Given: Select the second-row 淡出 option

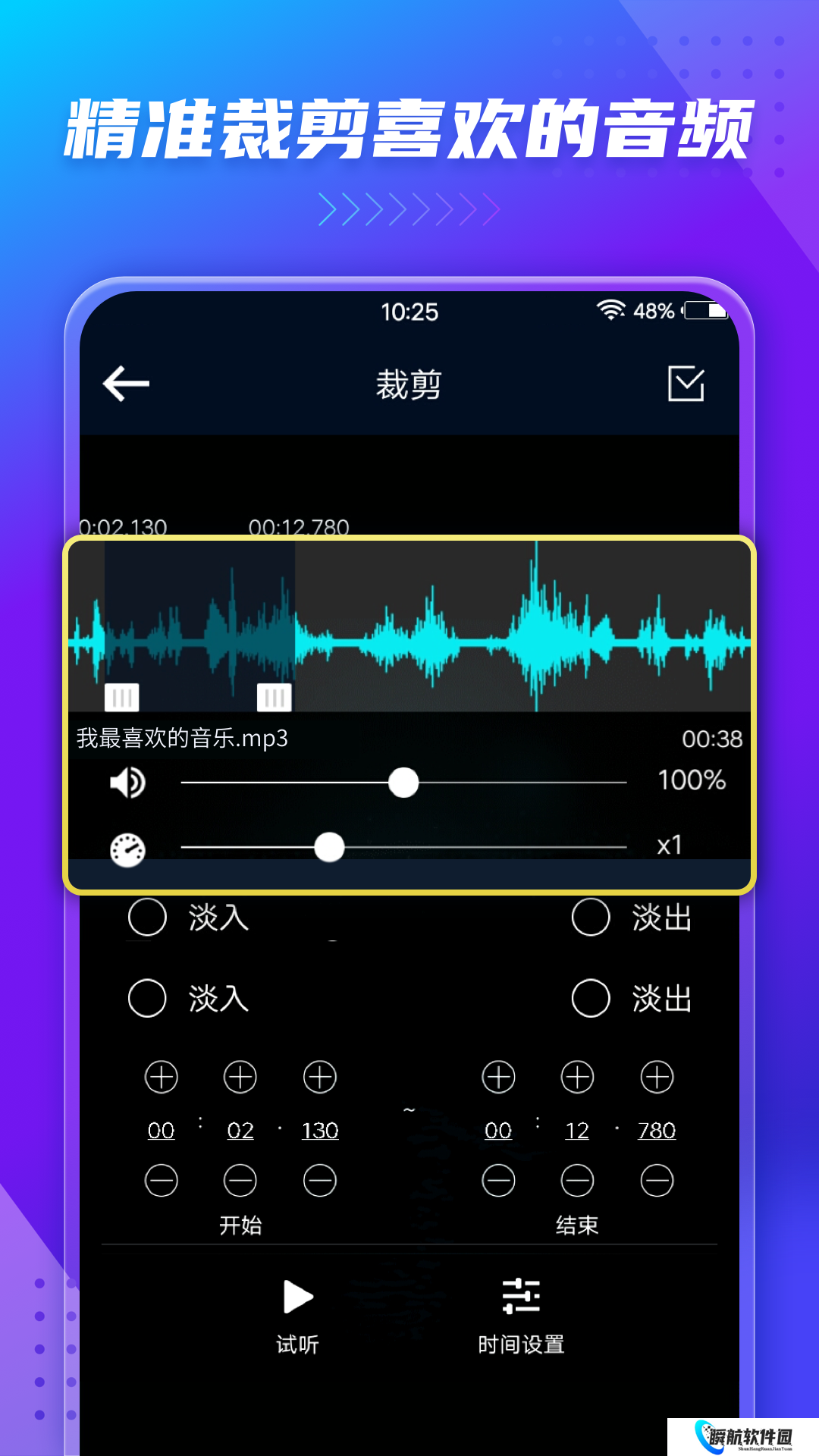Looking at the screenshot, I should click(591, 999).
